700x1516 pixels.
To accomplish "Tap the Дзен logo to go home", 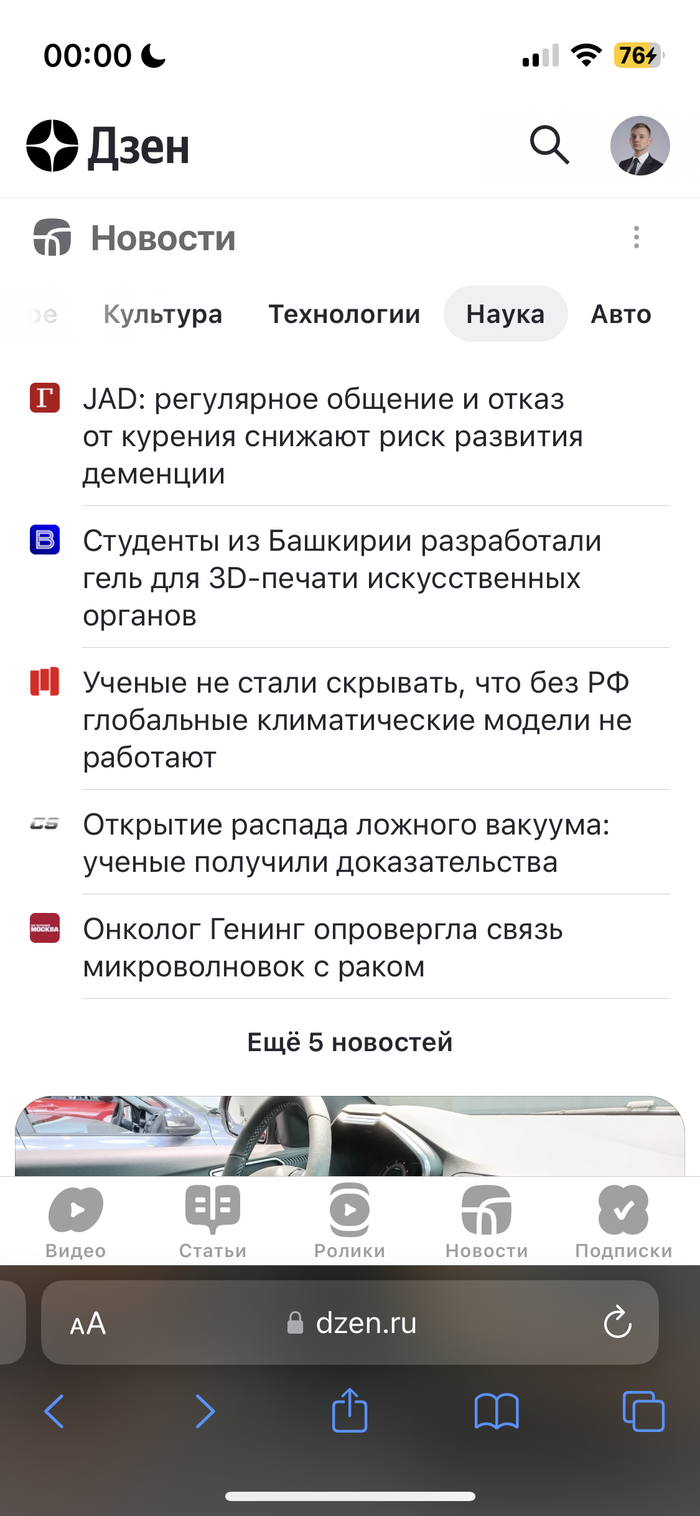I will [107, 146].
